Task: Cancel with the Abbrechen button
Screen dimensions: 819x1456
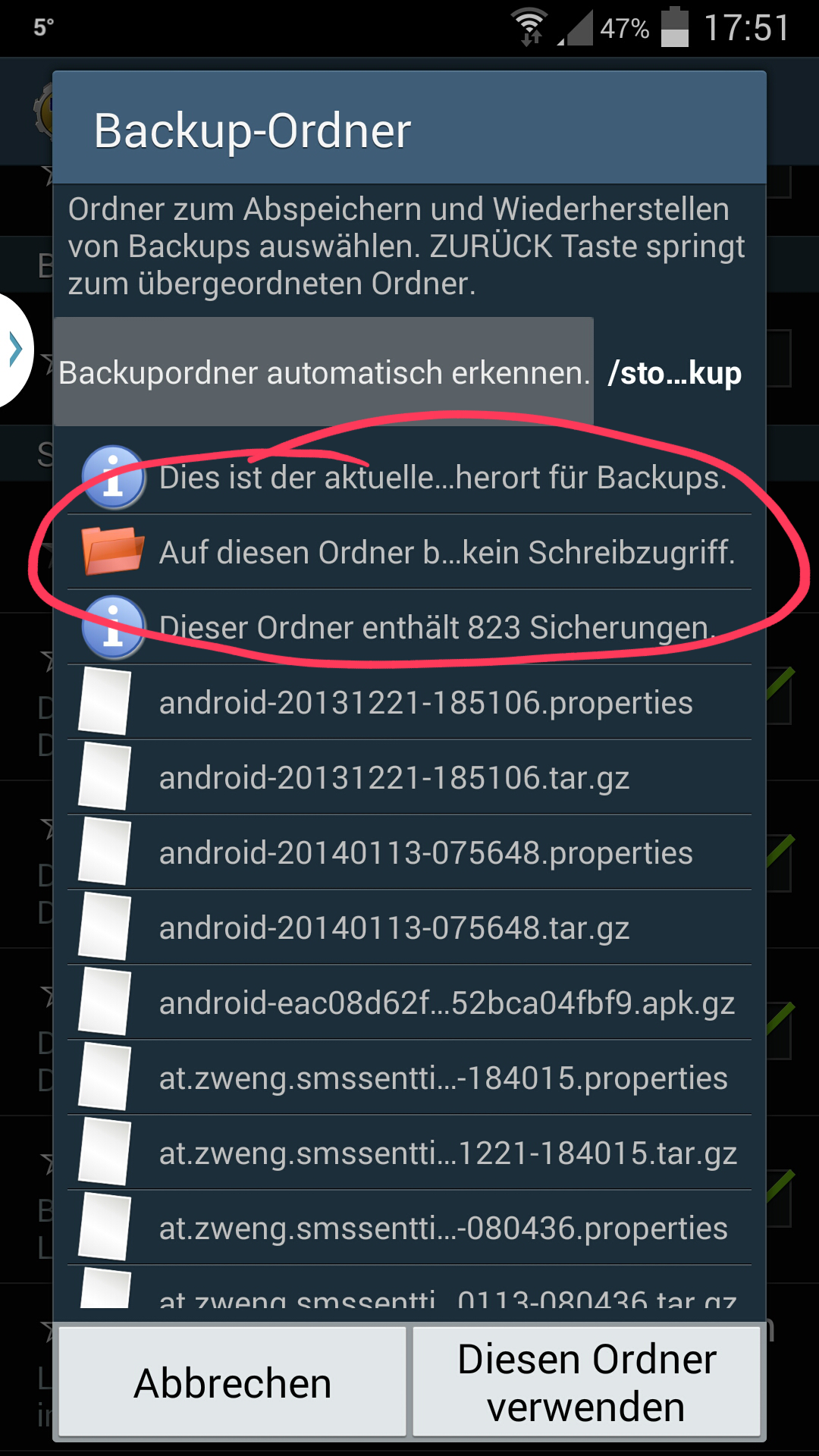Action: [x=232, y=1382]
